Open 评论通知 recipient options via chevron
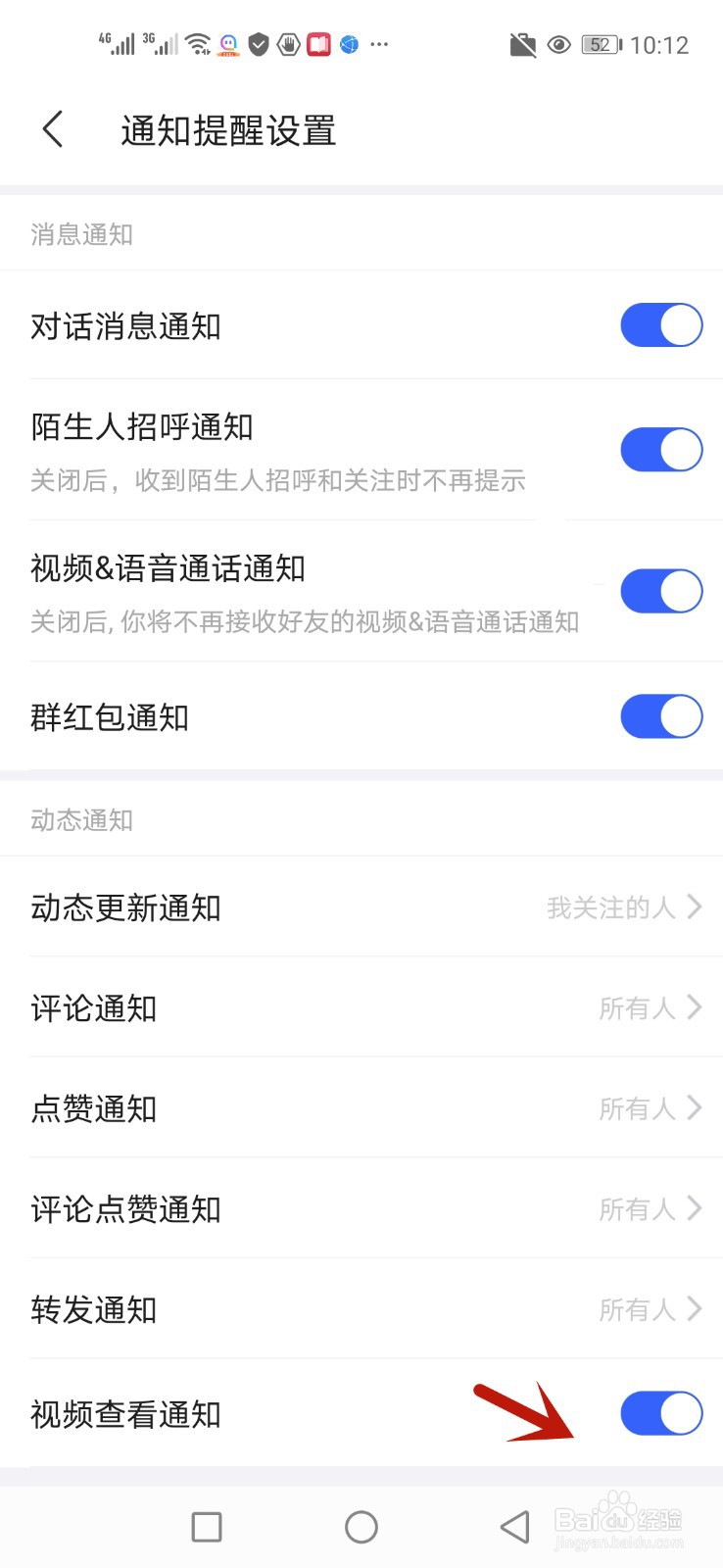Image resolution: width=723 pixels, height=1568 pixels. pos(694,1008)
